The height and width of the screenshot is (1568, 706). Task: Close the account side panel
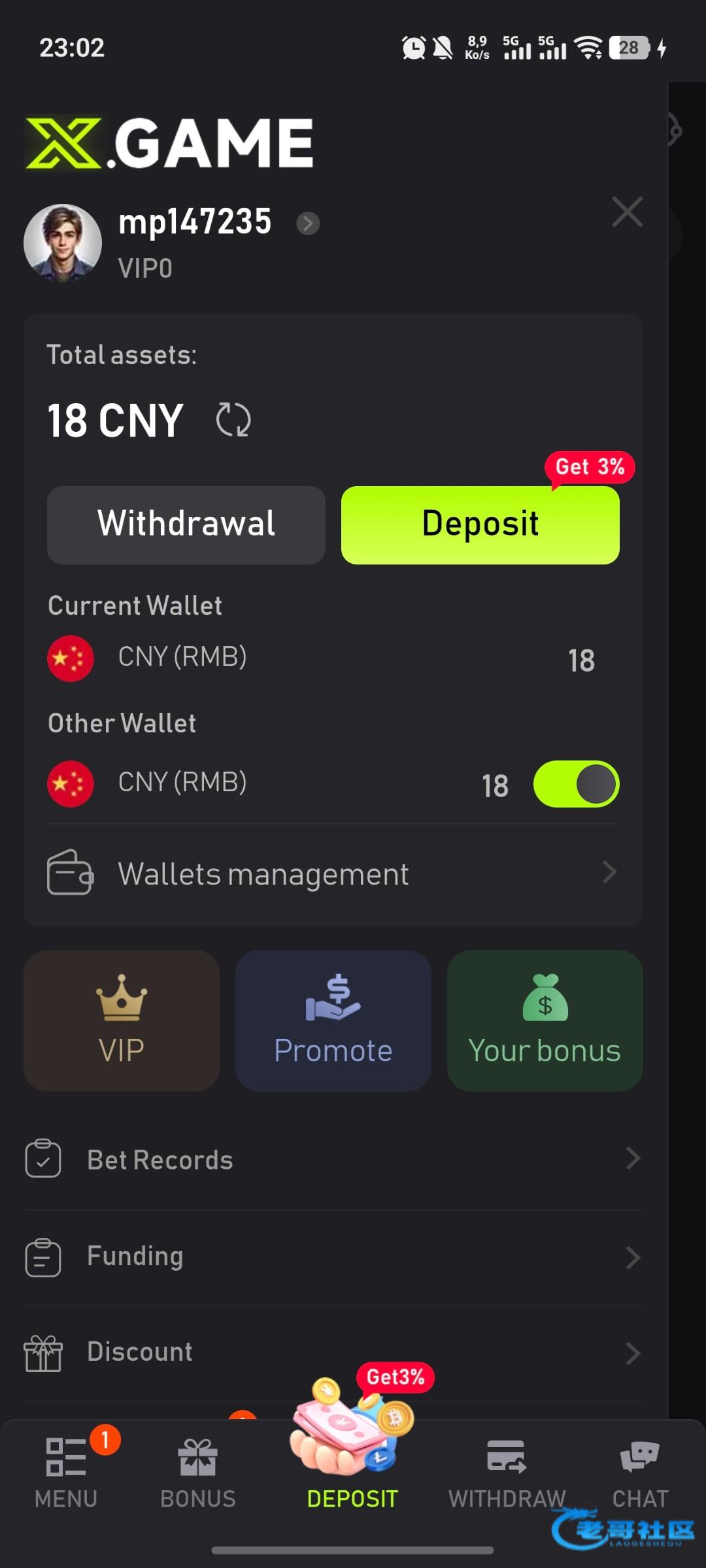627,212
